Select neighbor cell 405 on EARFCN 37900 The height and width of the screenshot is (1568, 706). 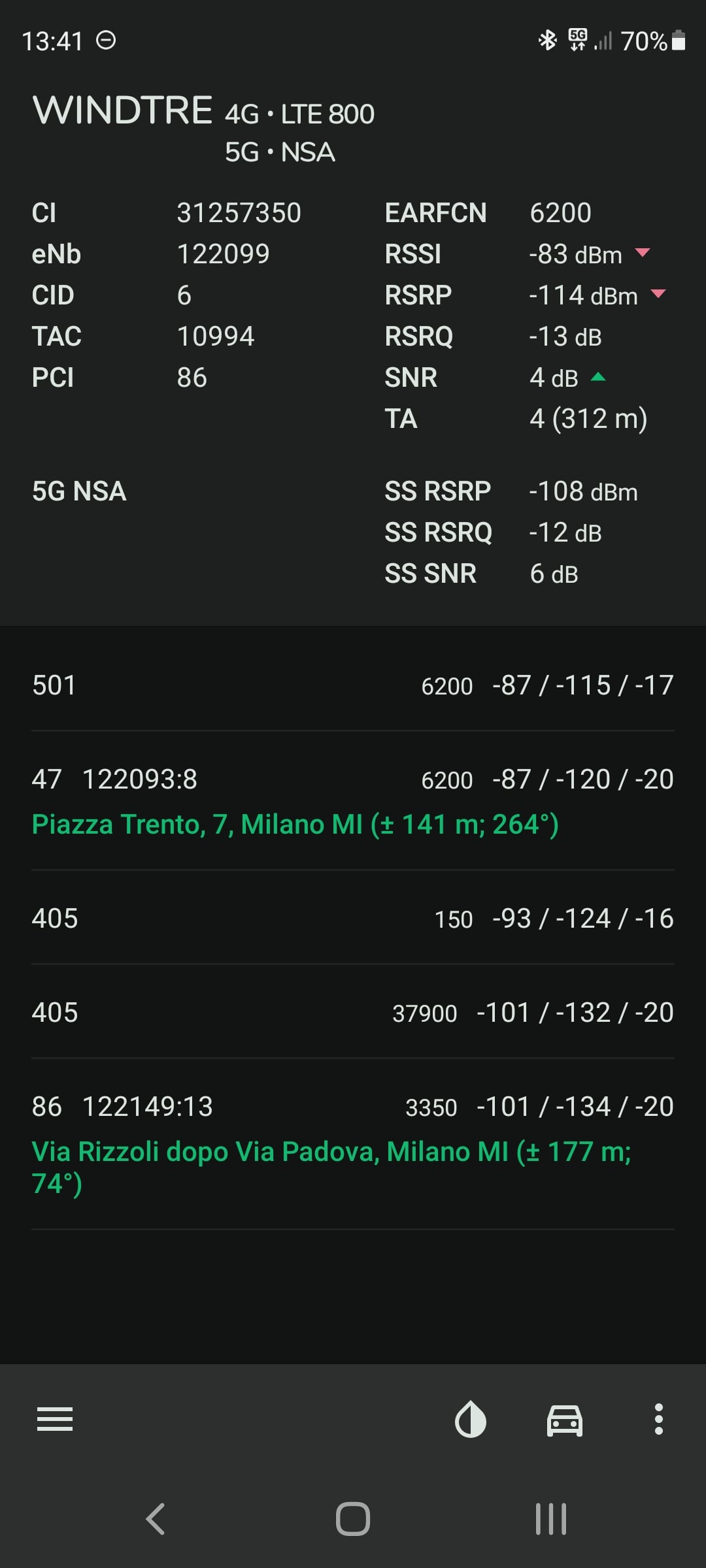pos(353,1012)
